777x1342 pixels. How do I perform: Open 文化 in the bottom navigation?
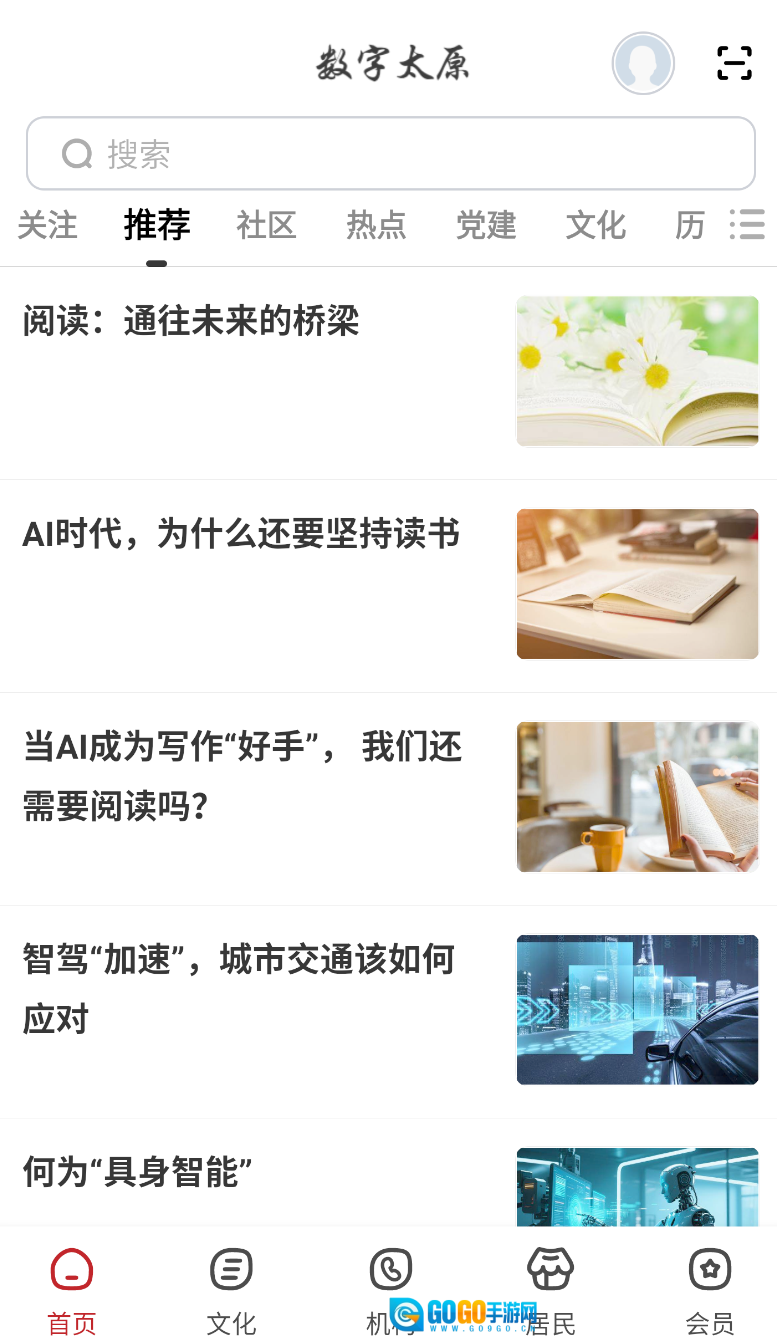click(x=231, y=1290)
